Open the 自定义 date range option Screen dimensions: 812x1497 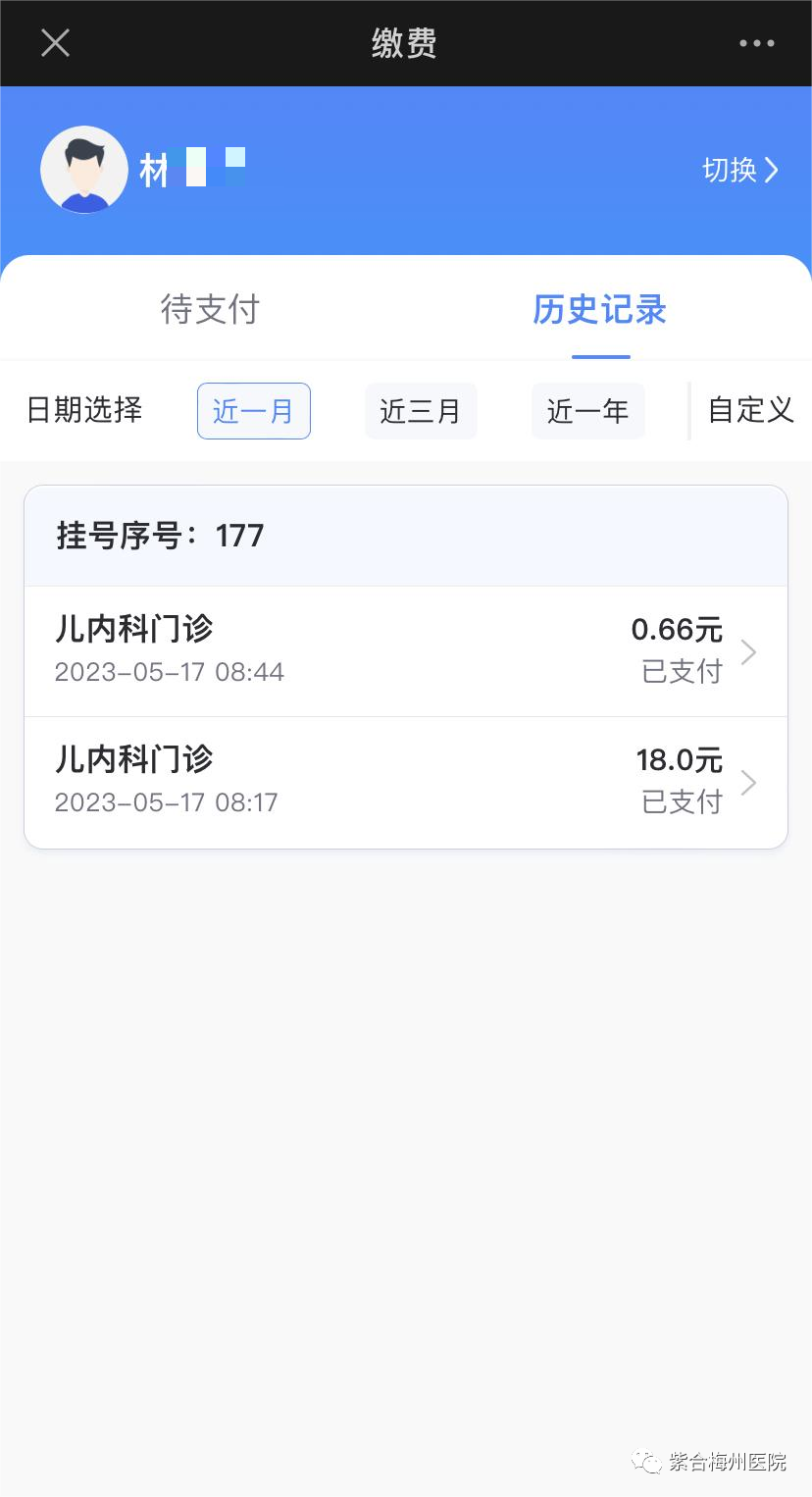[x=750, y=411]
